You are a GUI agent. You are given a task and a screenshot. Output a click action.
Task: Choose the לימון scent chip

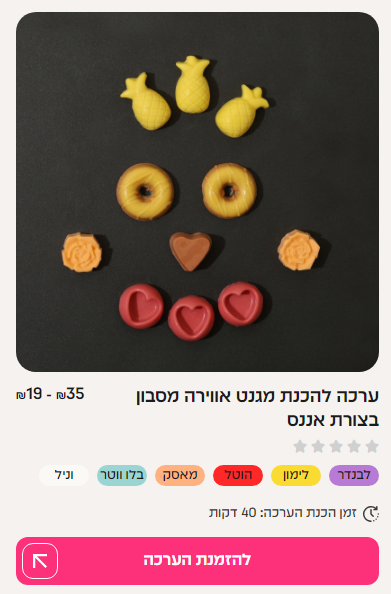(296, 475)
